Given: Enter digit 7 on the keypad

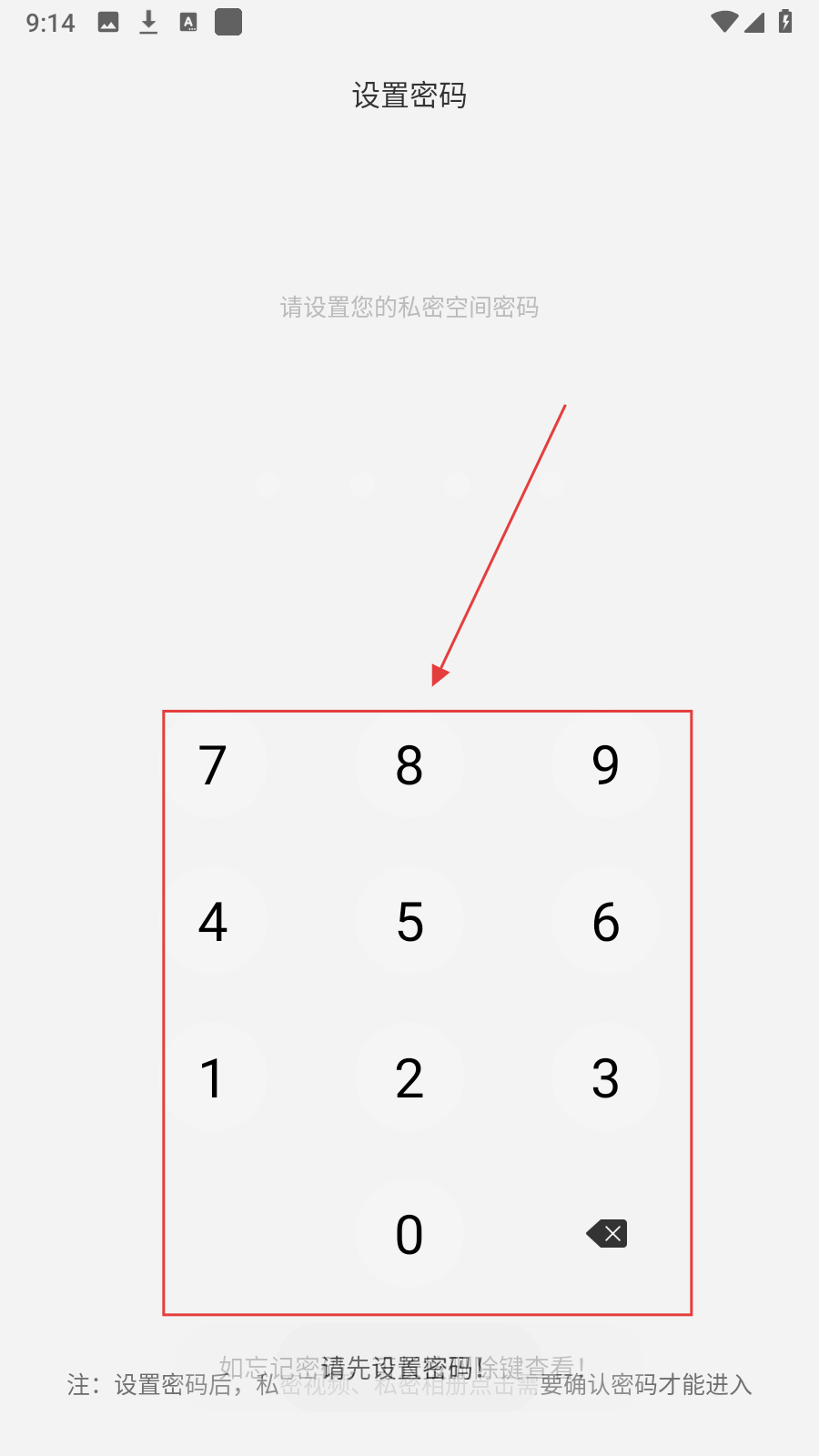Looking at the screenshot, I should tap(213, 764).
